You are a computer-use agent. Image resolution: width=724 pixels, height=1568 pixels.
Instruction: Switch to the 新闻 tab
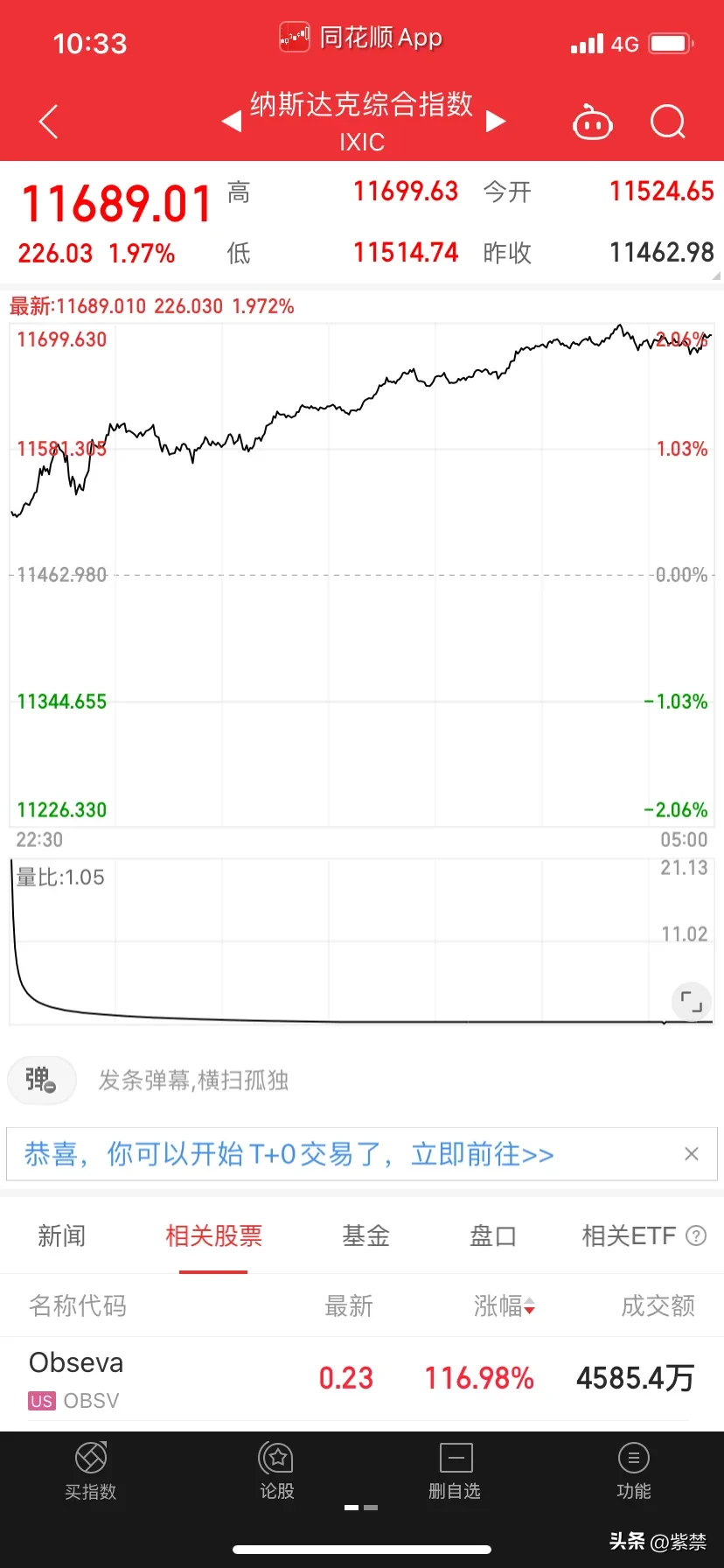[x=62, y=1235]
